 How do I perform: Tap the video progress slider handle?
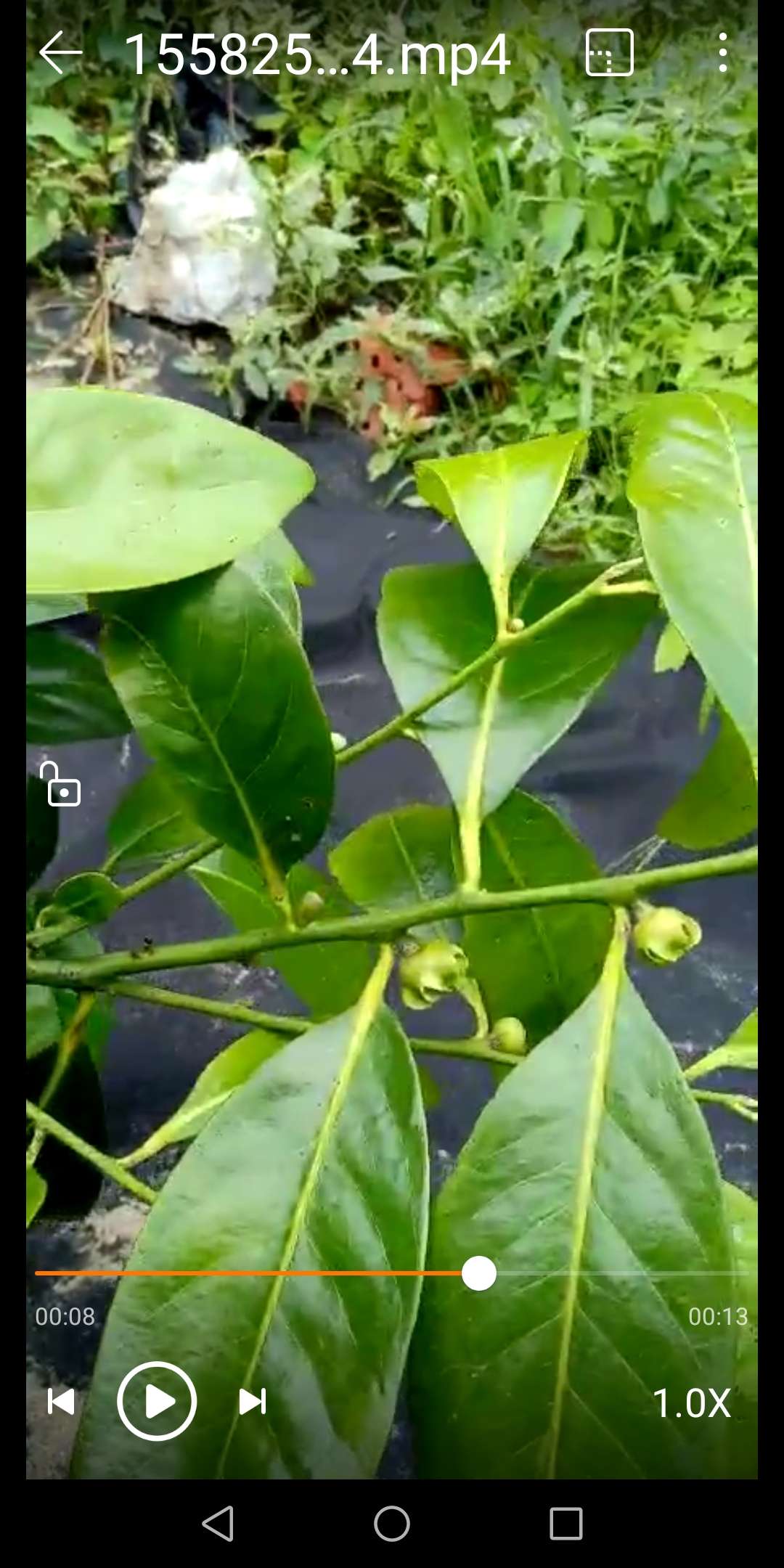(x=479, y=1273)
